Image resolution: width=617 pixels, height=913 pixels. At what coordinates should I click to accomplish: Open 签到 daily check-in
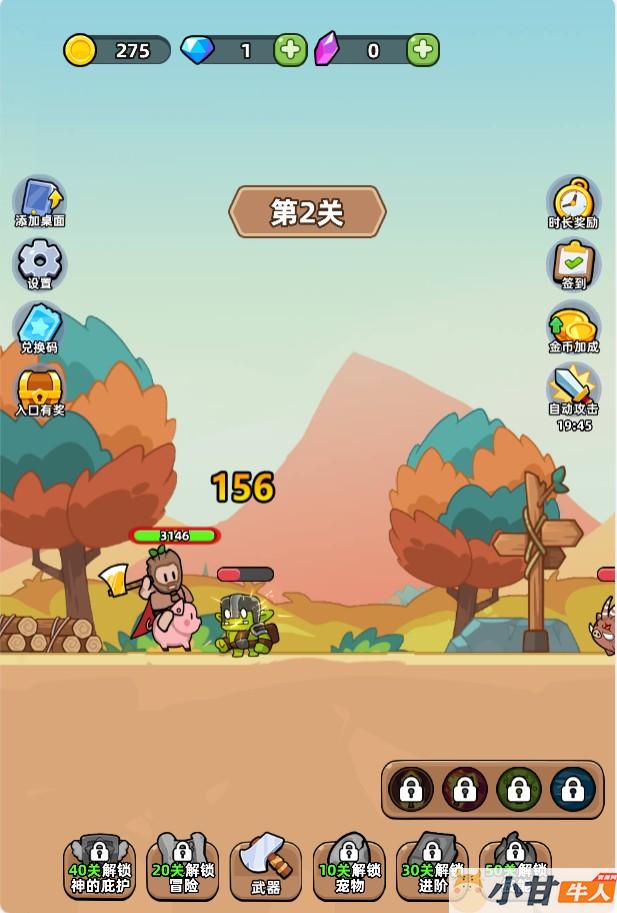click(574, 265)
